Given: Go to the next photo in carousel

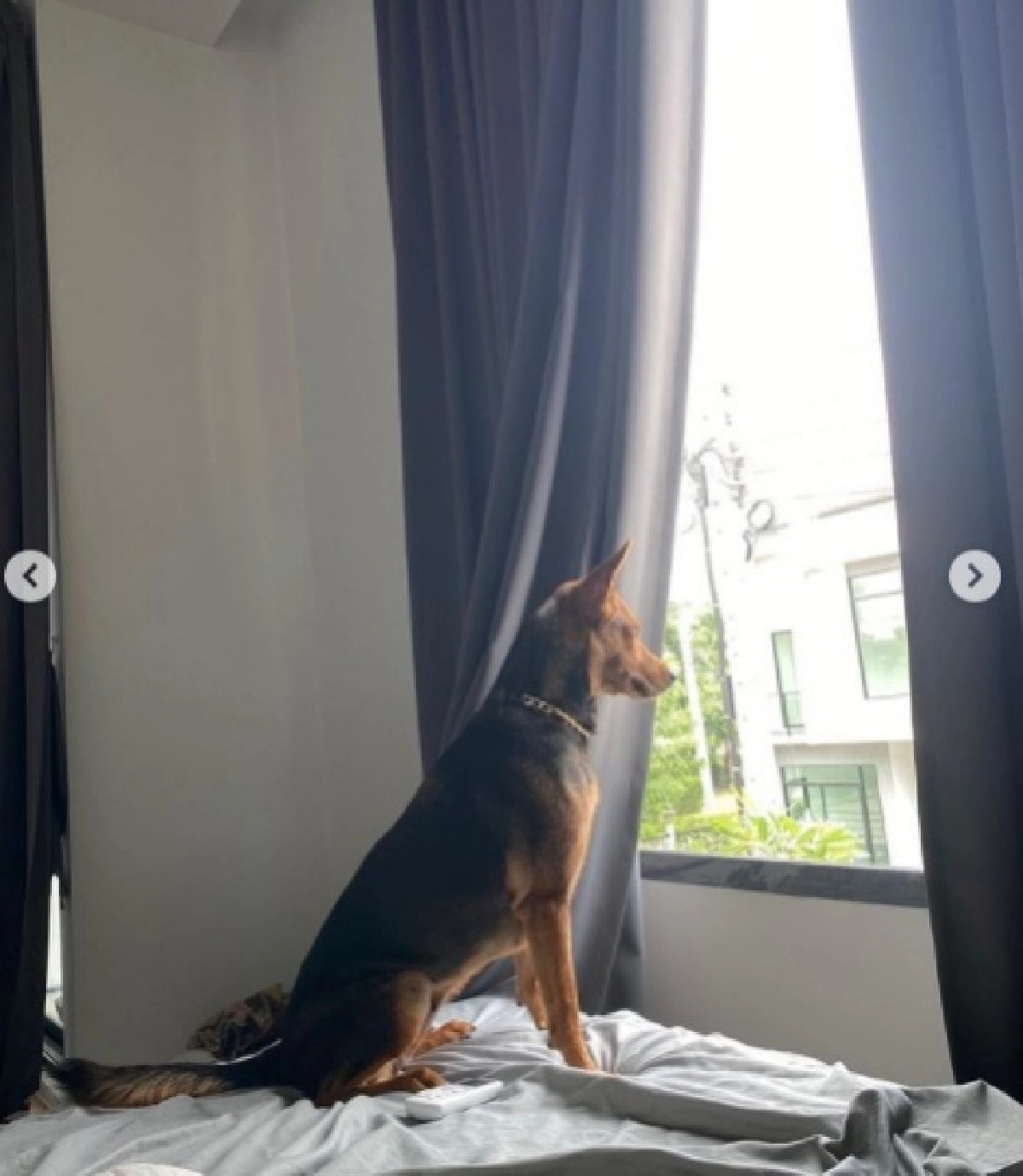Looking at the screenshot, I should coord(975,576).
